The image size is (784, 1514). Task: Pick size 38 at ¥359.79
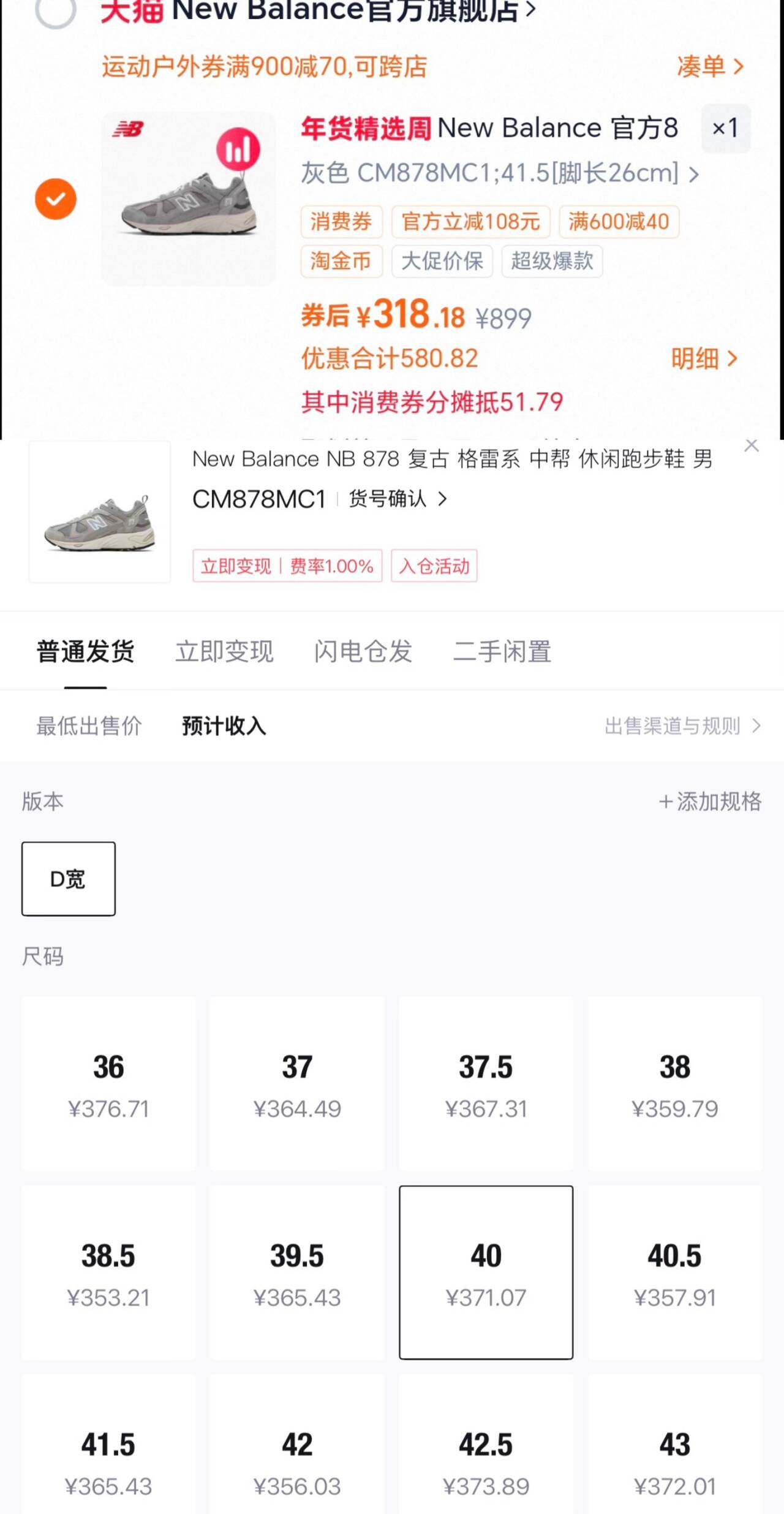point(675,1083)
